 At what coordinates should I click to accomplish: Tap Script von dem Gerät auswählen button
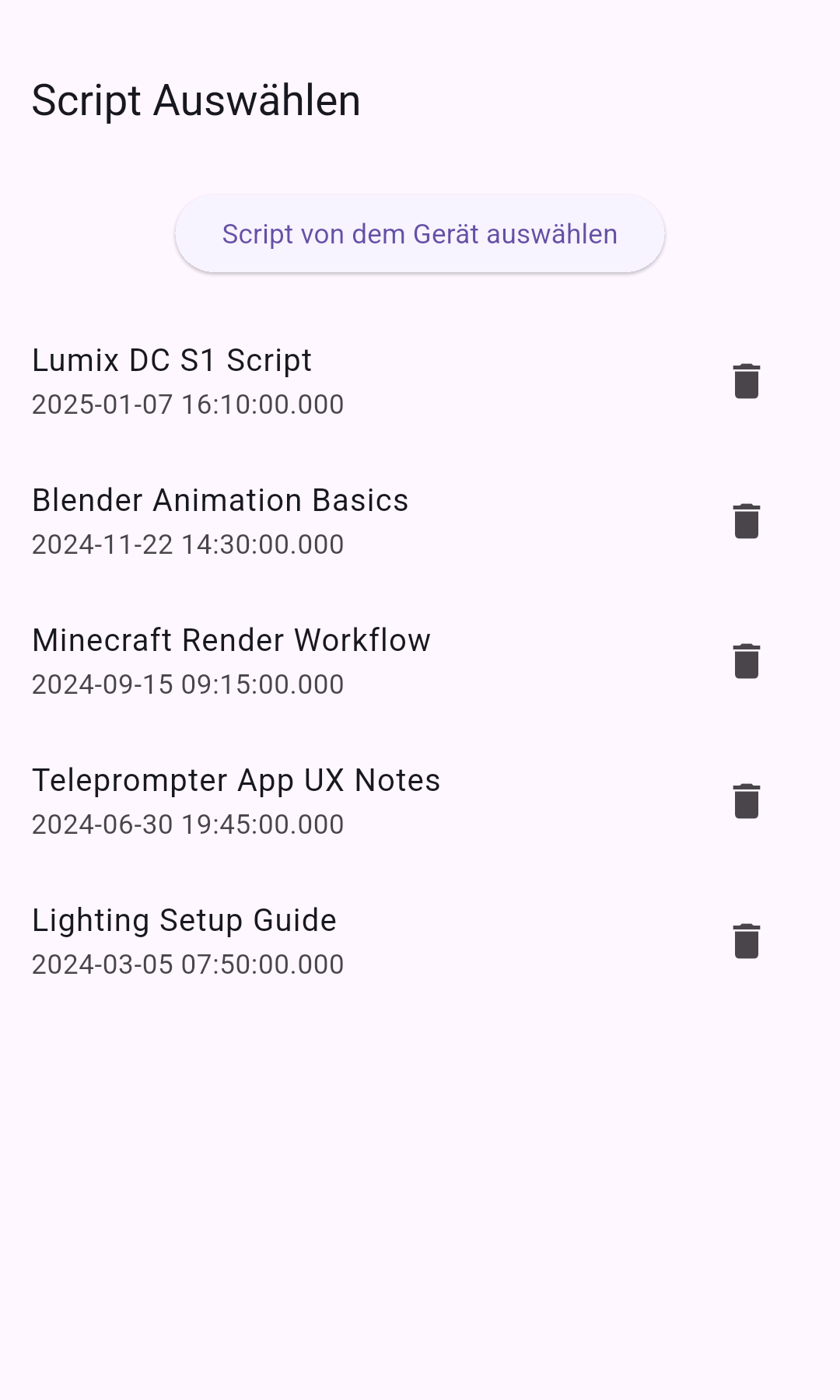click(x=420, y=233)
